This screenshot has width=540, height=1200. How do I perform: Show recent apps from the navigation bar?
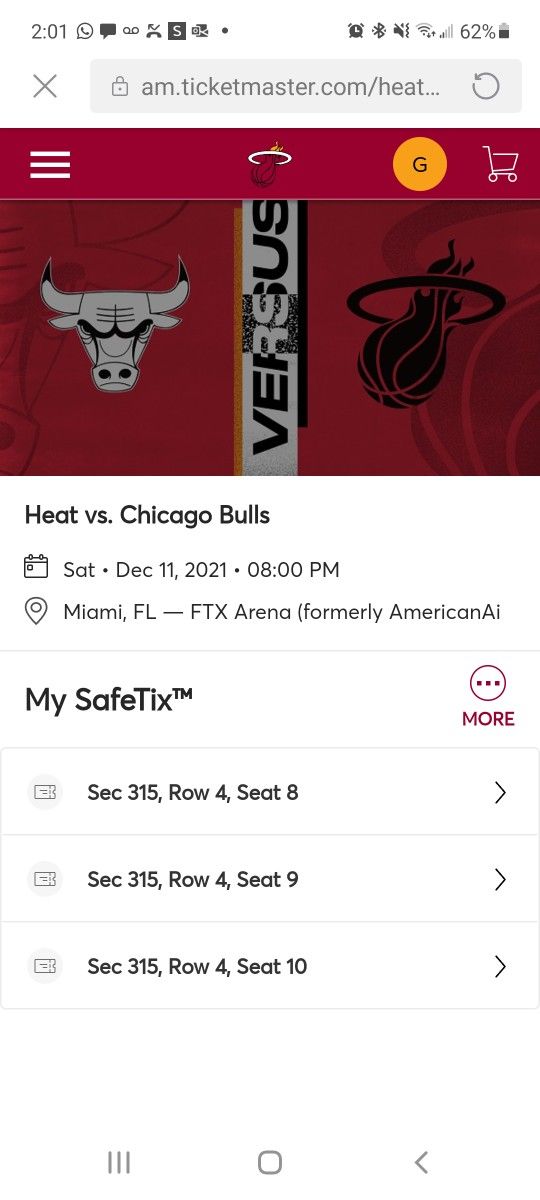click(119, 1162)
